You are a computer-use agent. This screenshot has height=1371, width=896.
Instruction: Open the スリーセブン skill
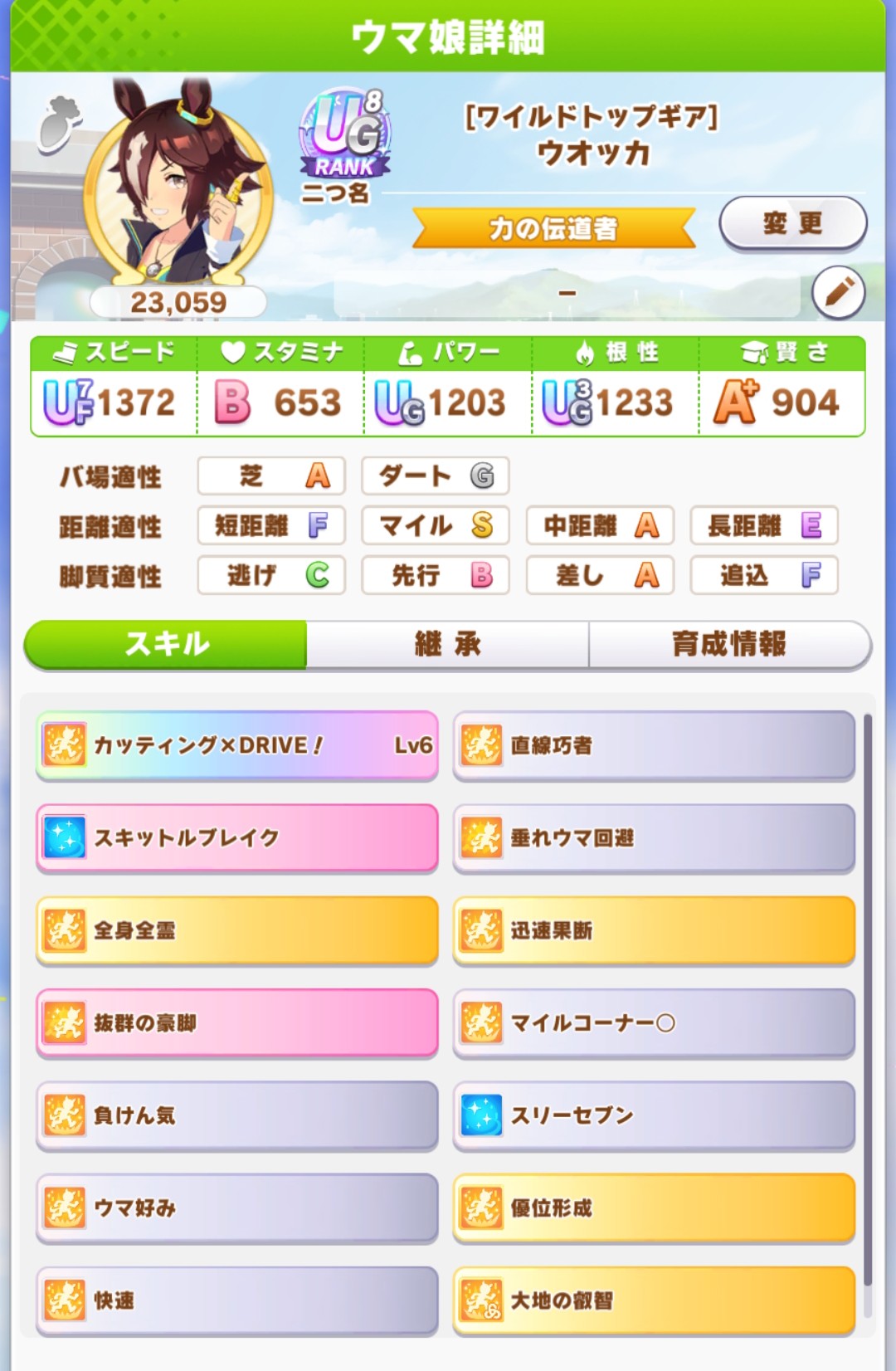pyautogui.click(x=654, y=1115)
